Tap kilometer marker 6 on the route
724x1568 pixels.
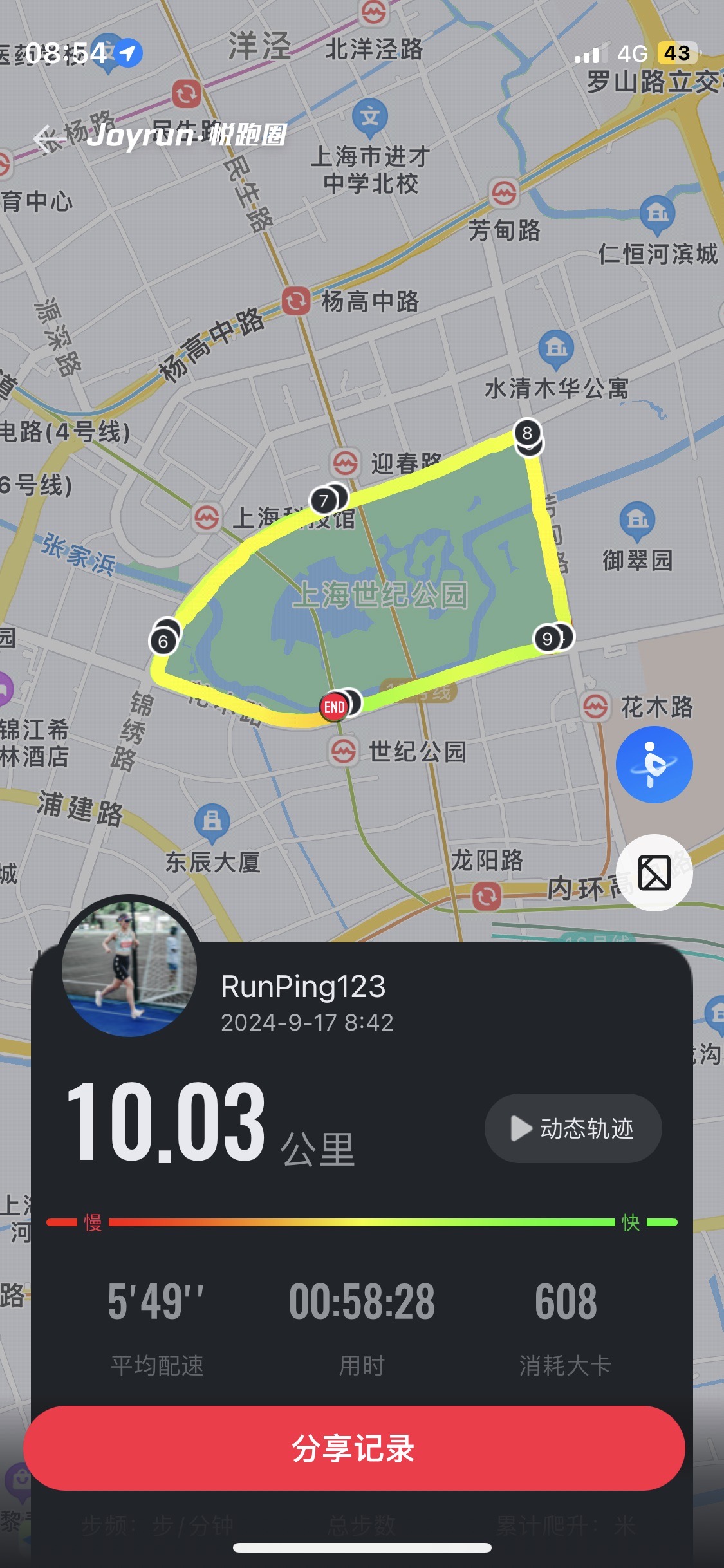pos(164,639)
